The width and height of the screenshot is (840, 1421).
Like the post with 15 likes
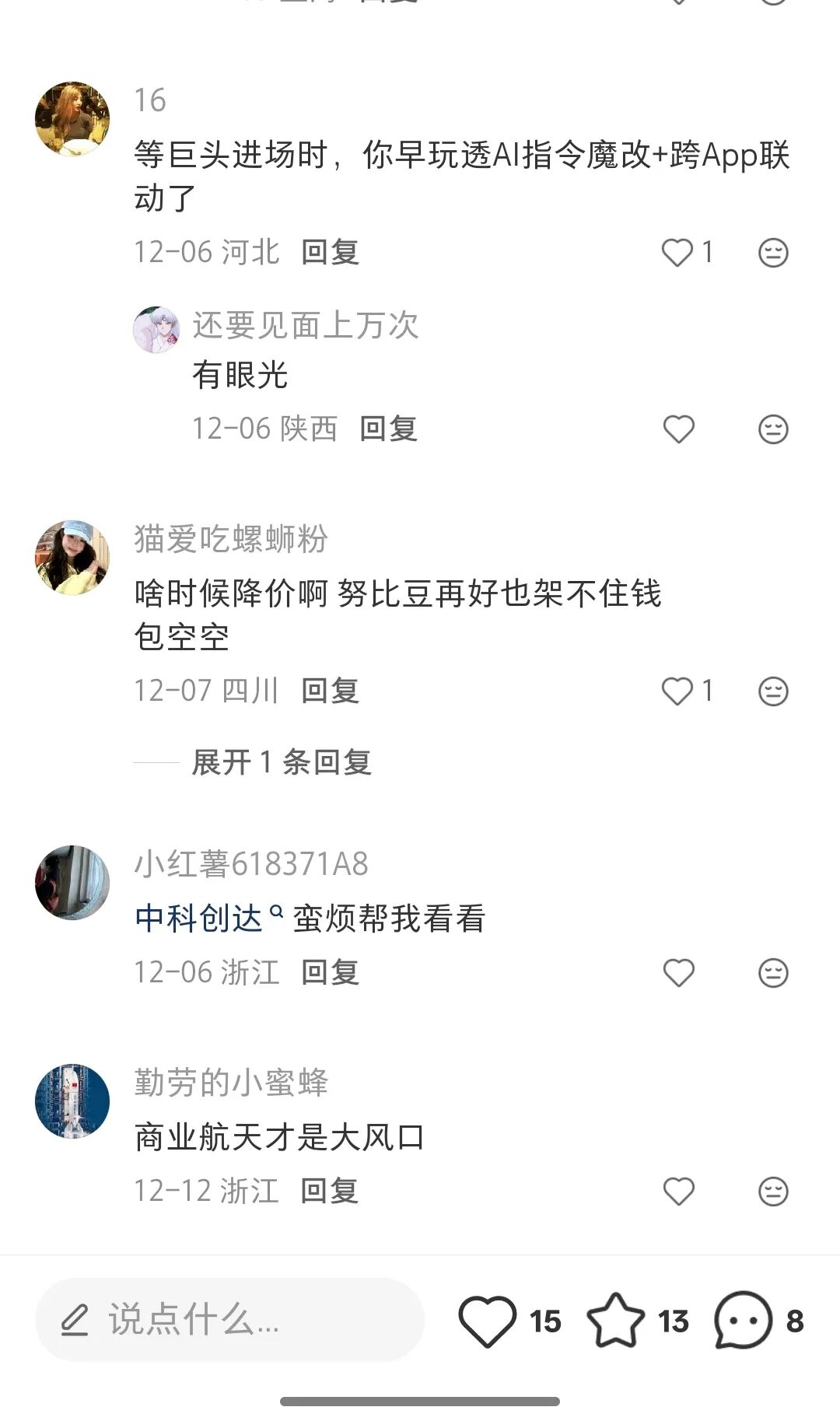point(488,1321)
